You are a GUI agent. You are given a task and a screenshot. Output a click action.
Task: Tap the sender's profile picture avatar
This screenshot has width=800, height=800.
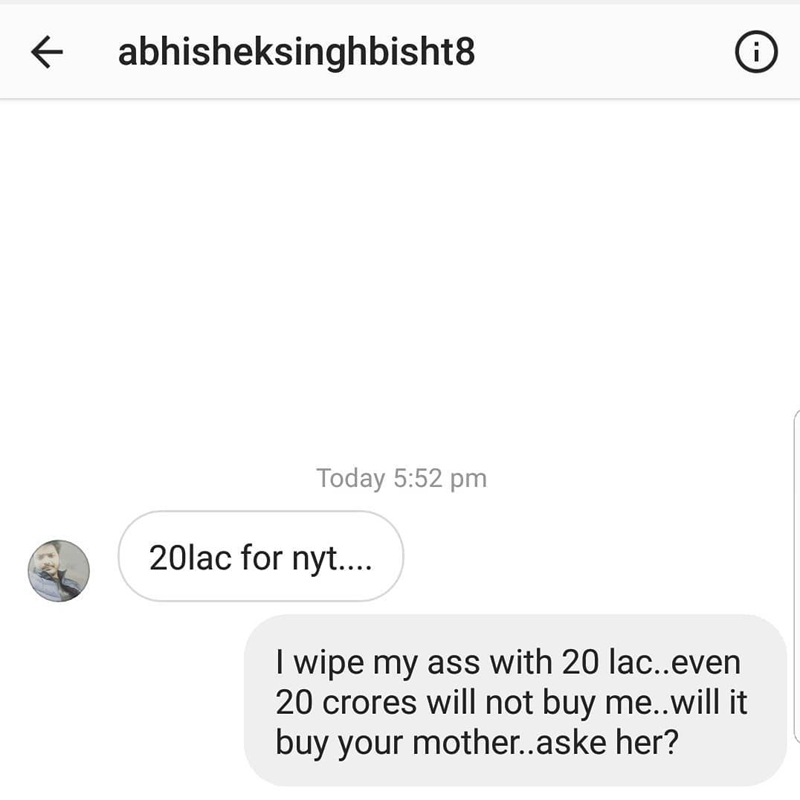point(58,571)
